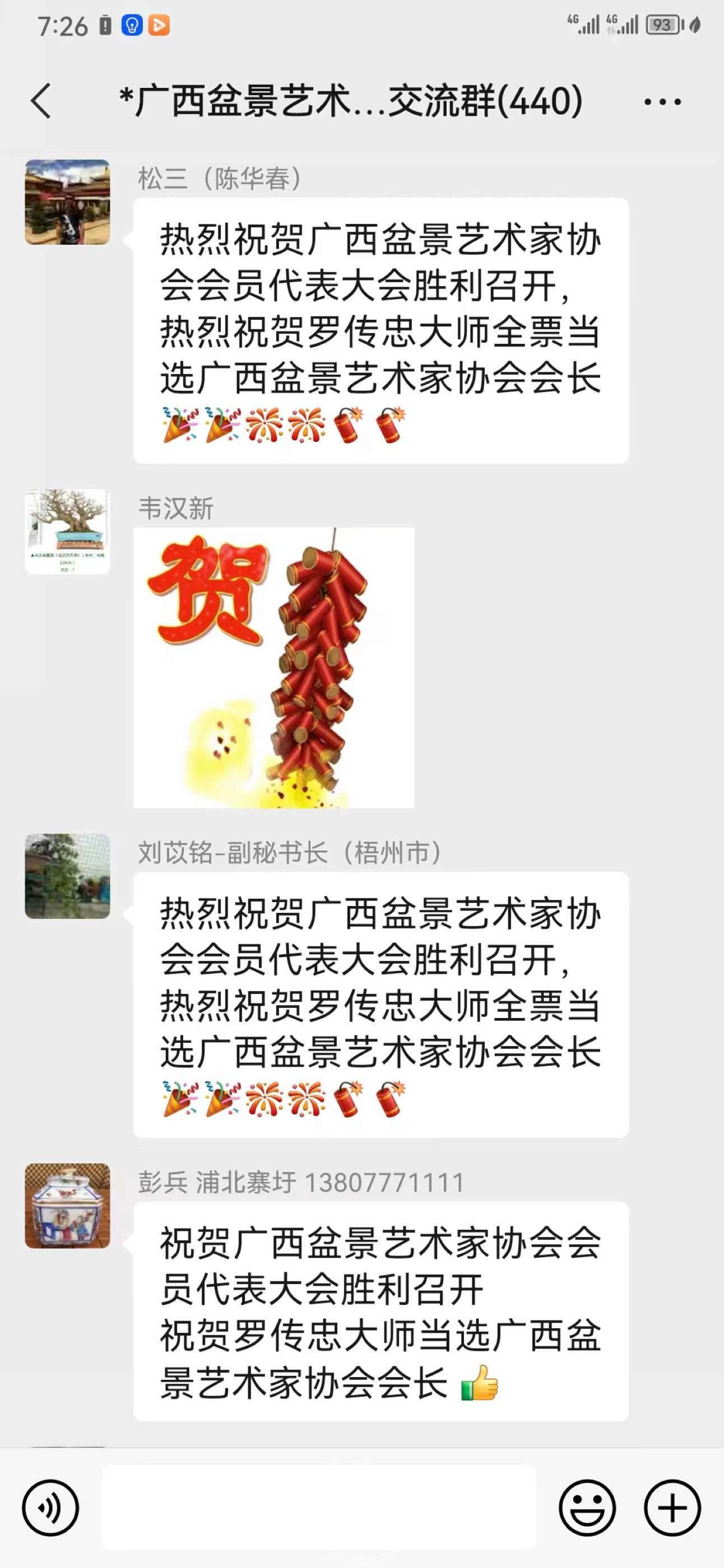Viewport: 724px width, 1568px height.
Task: Tap 刘苡铭-副秘书长's avatar
Action: point(68,876)
